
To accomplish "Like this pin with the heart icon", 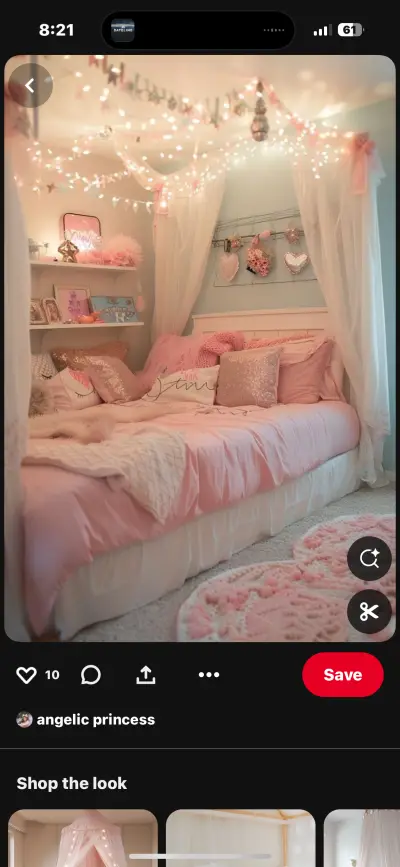I will pyautogui.click(x=26, y=675).
